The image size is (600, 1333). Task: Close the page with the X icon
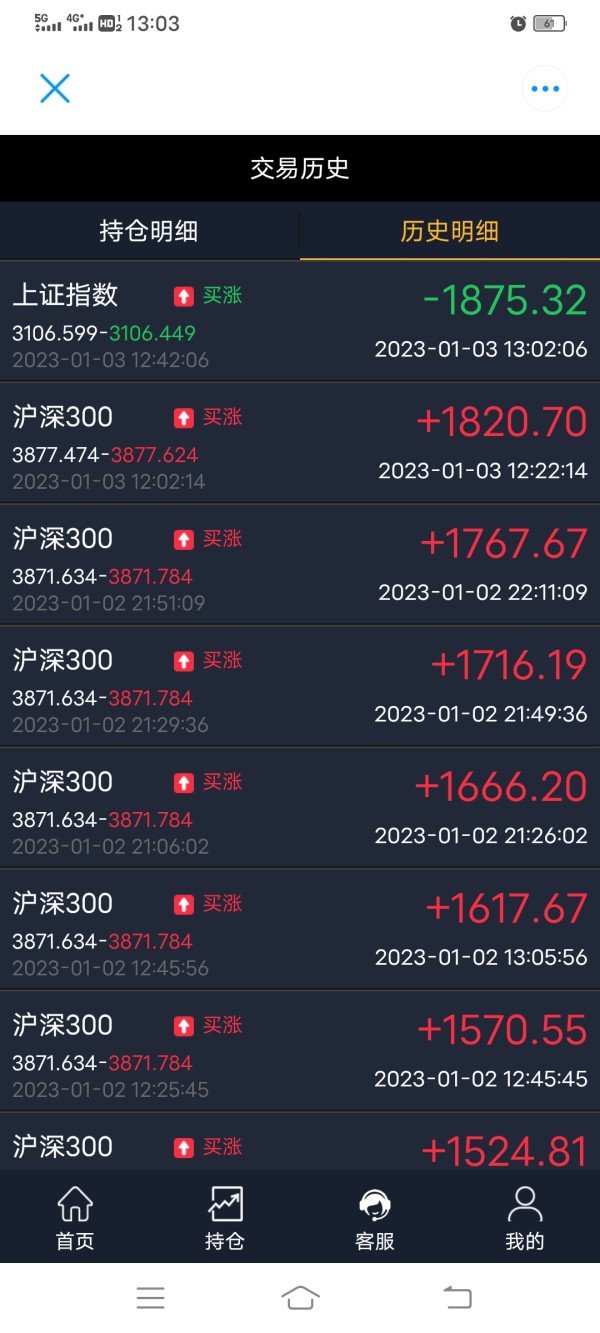pyautogui.click(x=55, y=88)
